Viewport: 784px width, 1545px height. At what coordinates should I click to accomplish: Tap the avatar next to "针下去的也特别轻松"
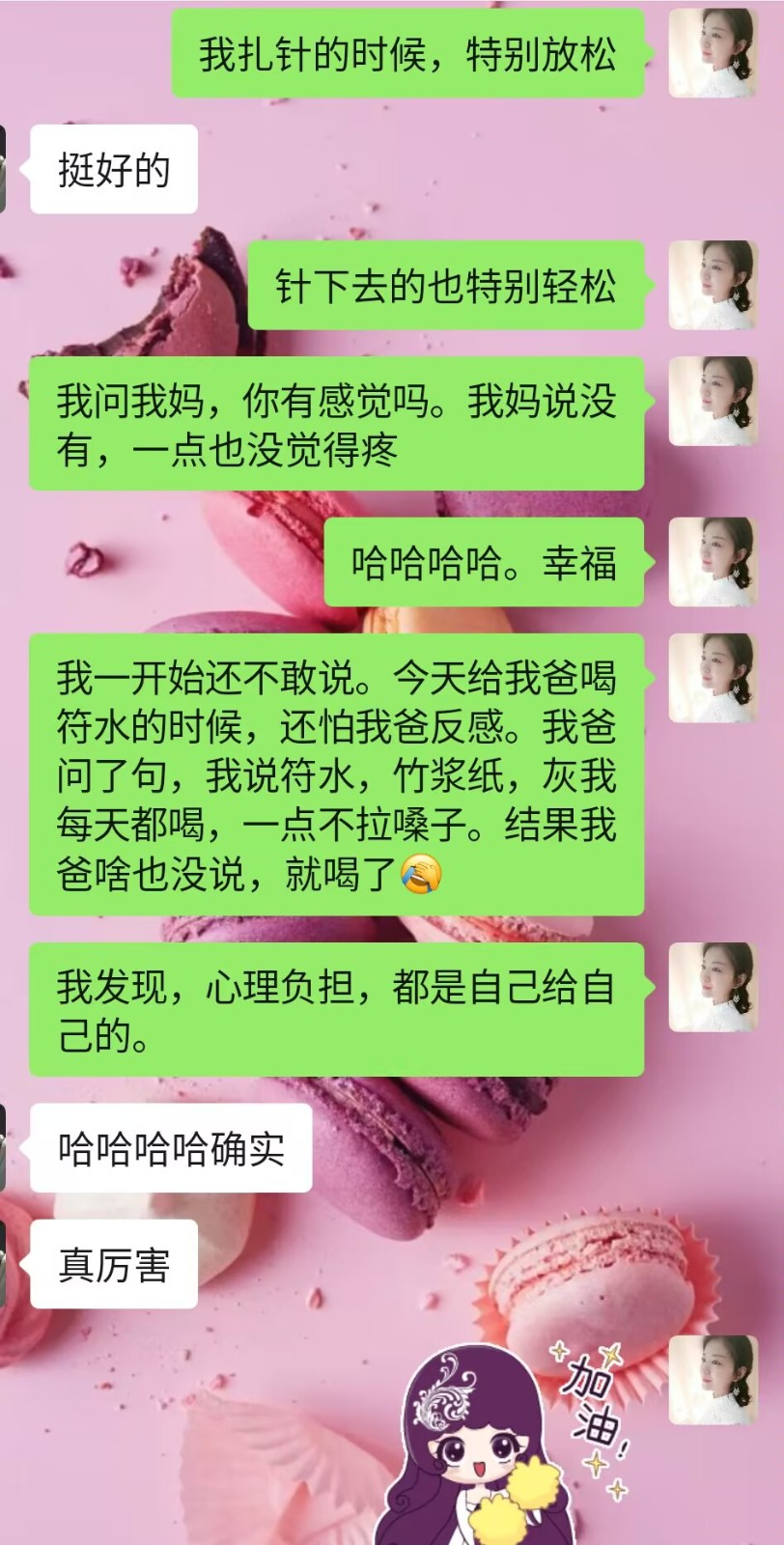[713, 285]
